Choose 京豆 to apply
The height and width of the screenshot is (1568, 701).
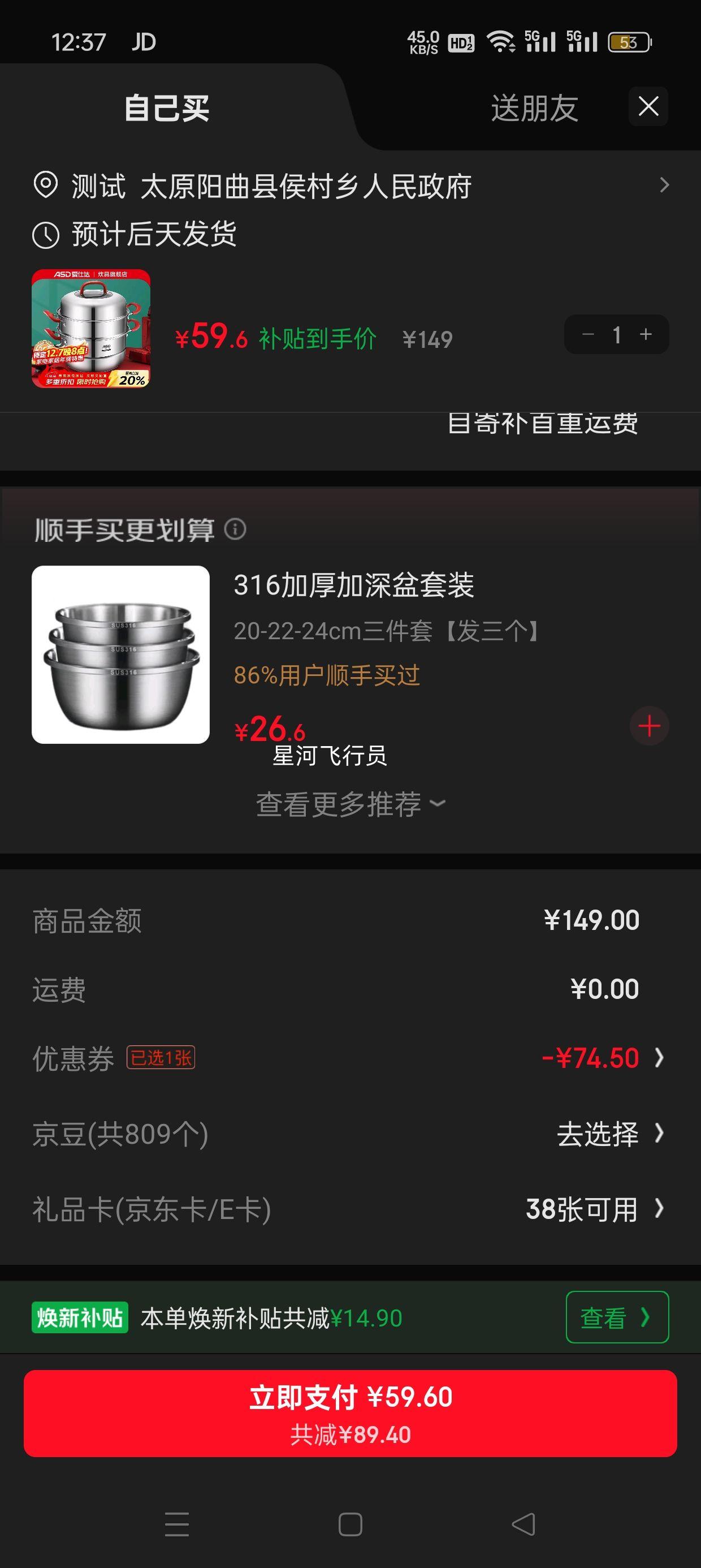point(608,1134)
